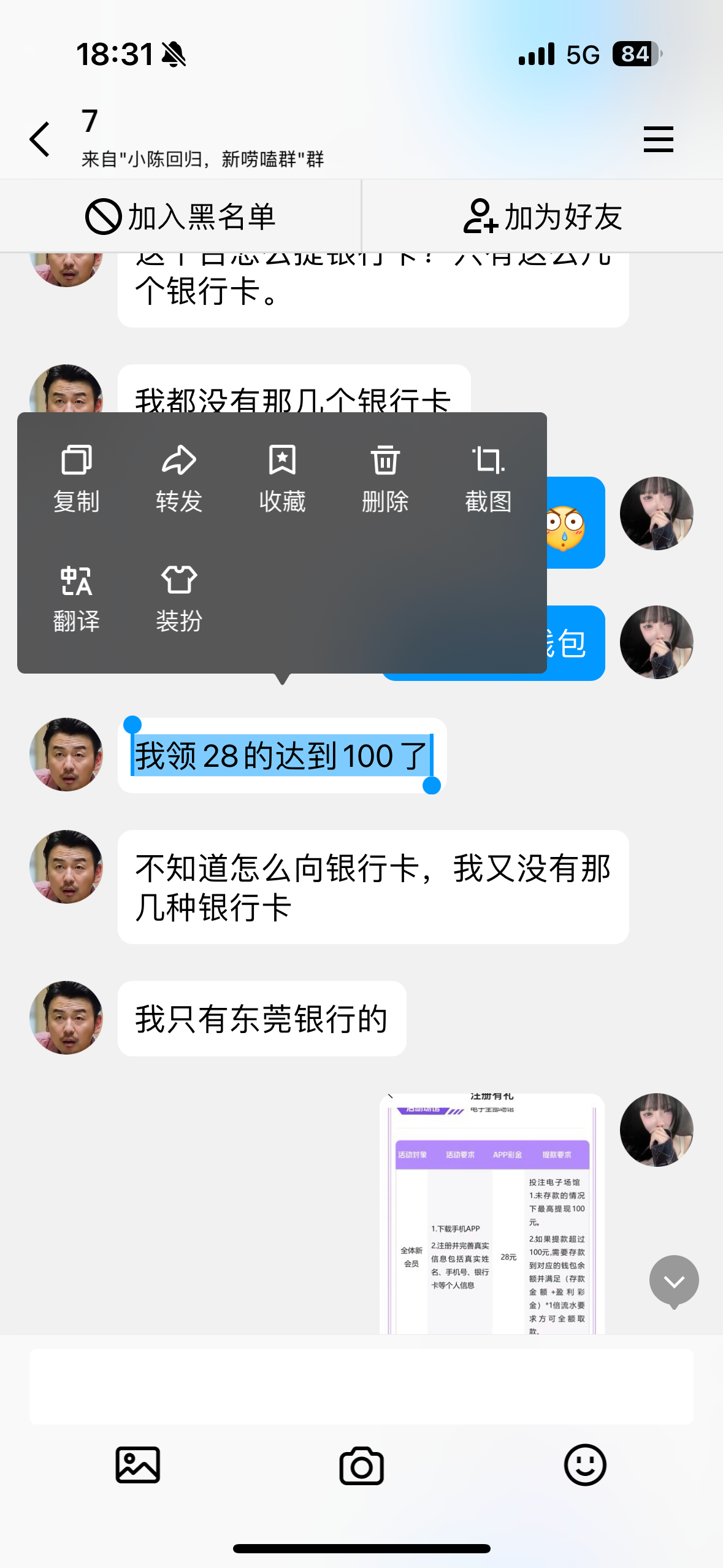723x1568 pixels.
Task: Open the hamburger menu at top right
Action: point(658,139)
